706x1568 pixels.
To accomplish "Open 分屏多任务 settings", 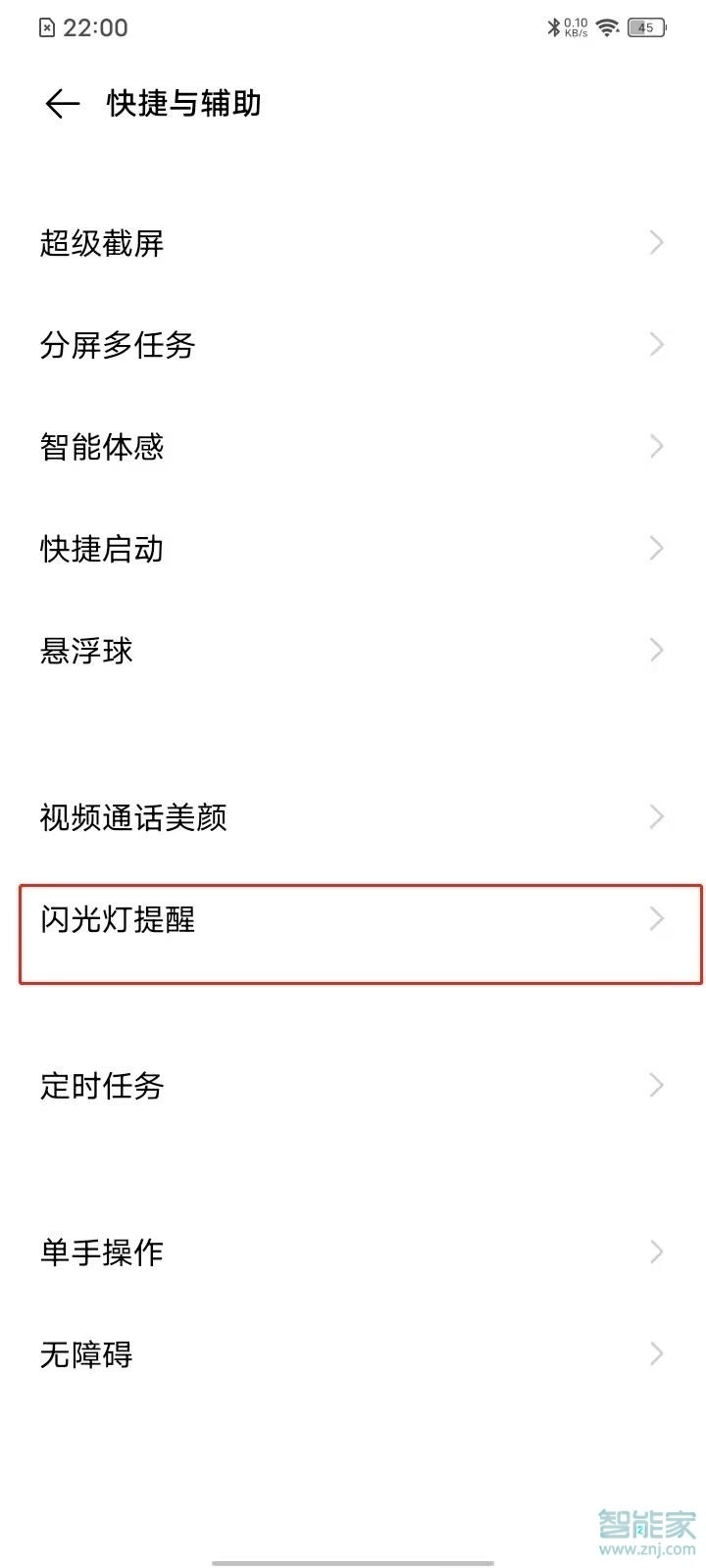I will (353, 345).
